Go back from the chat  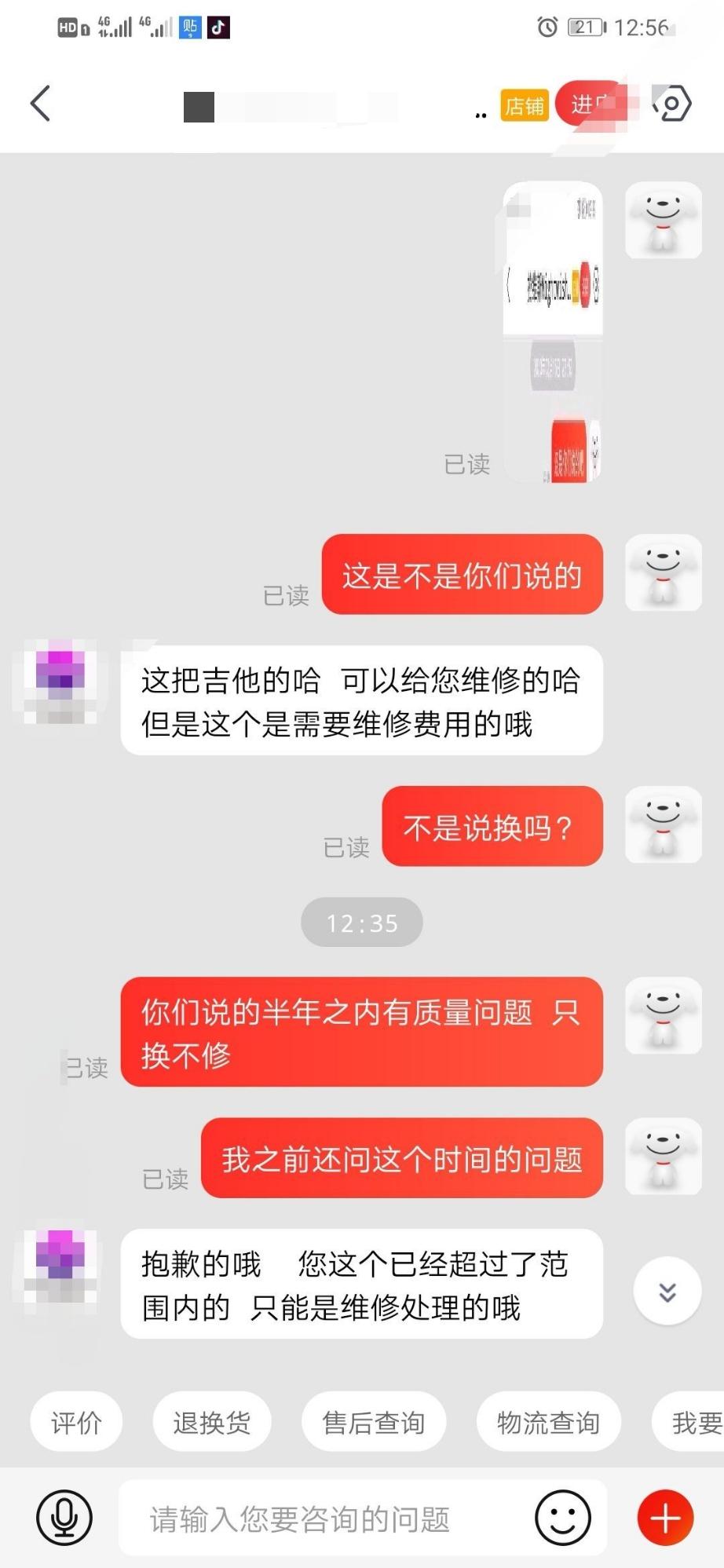tap(41, 104)
